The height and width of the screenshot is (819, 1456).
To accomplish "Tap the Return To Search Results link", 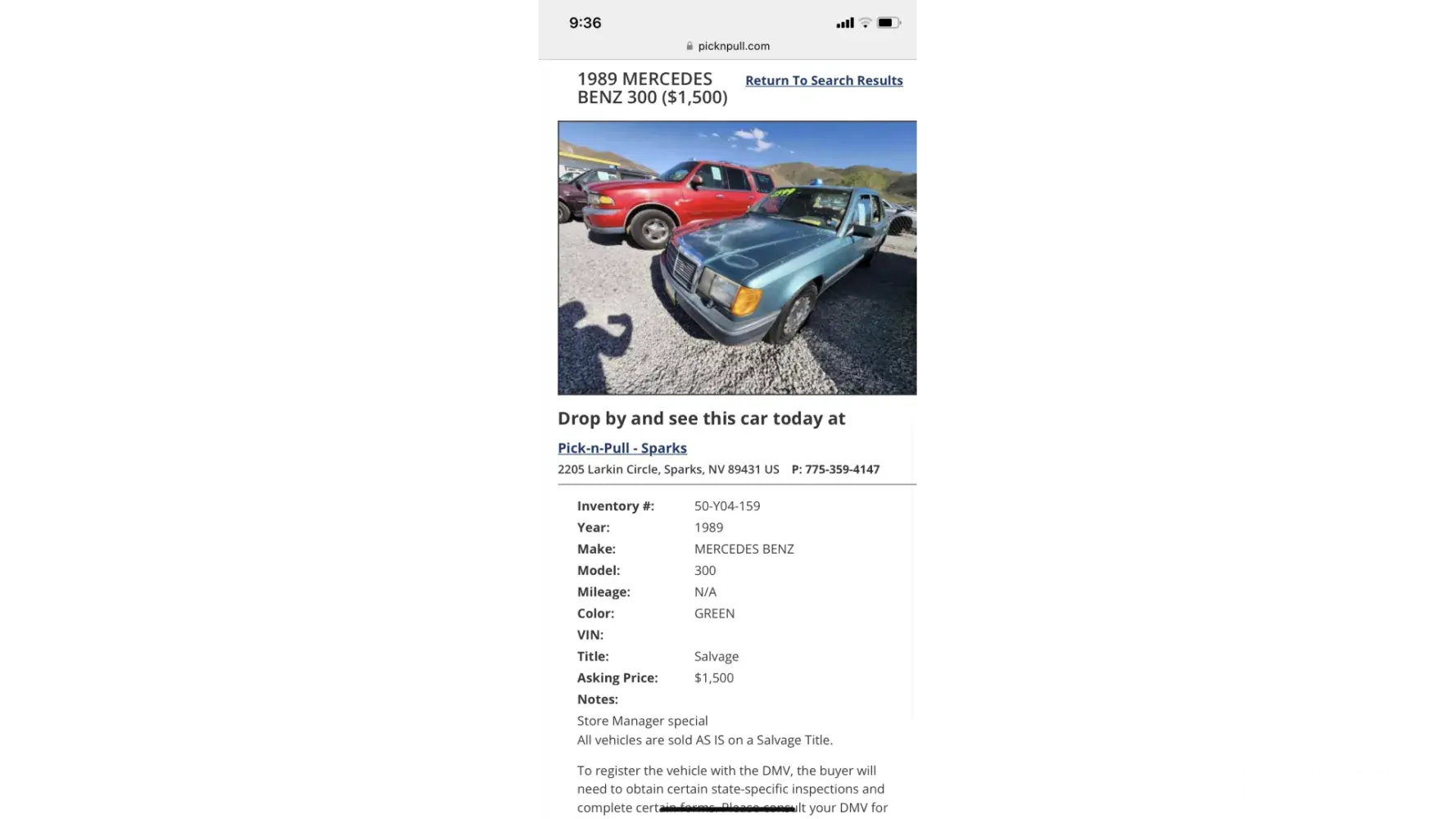I will [x=823, y=80].
